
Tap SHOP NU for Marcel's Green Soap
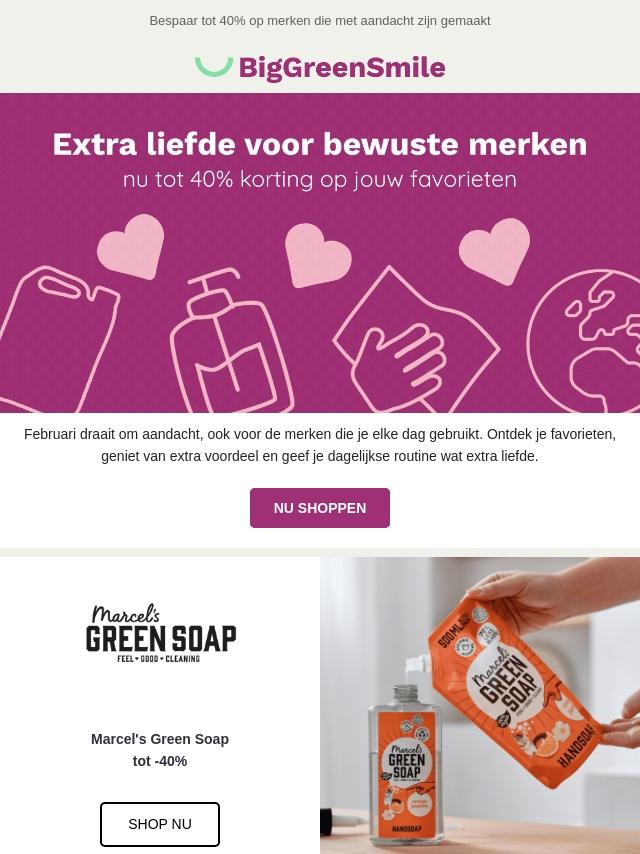(160, 824)
